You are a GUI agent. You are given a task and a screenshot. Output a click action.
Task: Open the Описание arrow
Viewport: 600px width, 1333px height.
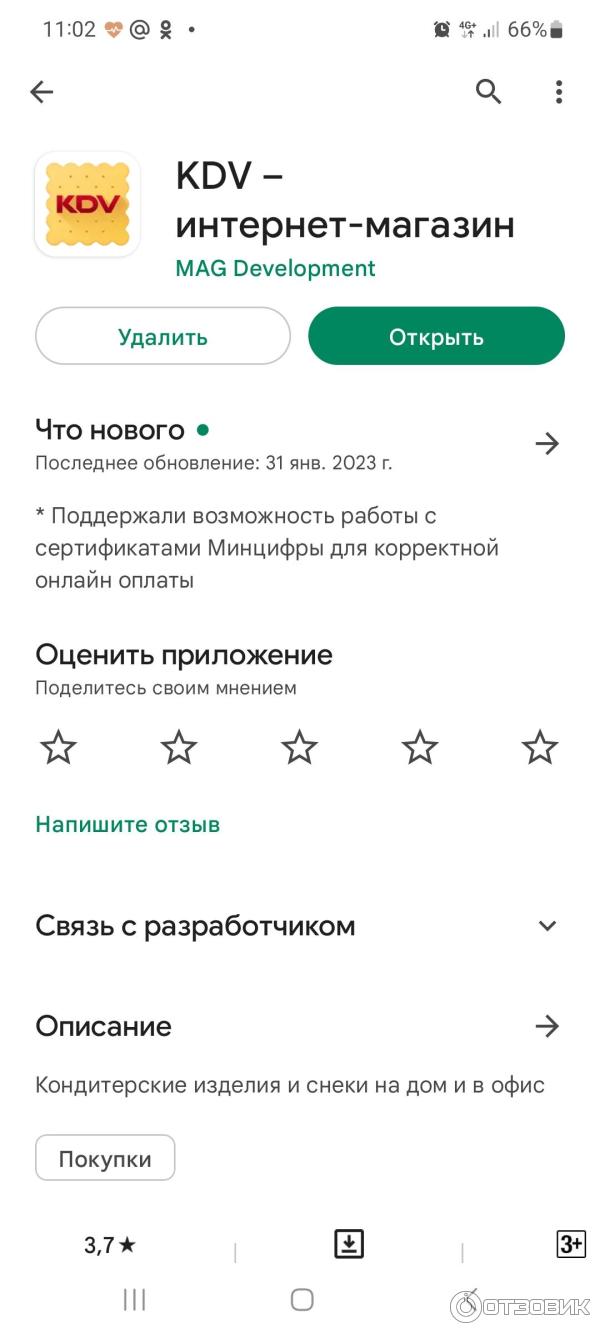pos(546,1026)
